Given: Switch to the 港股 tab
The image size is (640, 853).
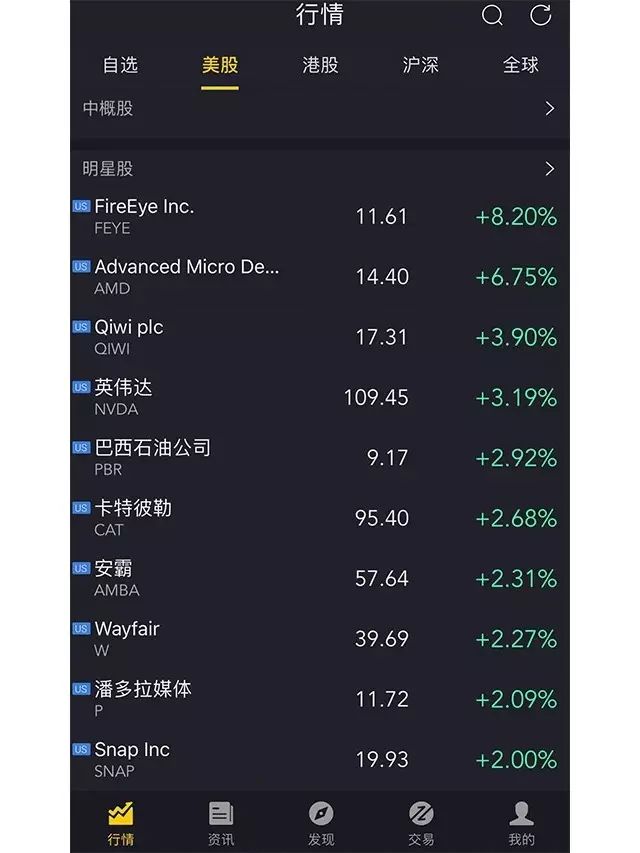Looking at the screenshot, I should point(320,65).
